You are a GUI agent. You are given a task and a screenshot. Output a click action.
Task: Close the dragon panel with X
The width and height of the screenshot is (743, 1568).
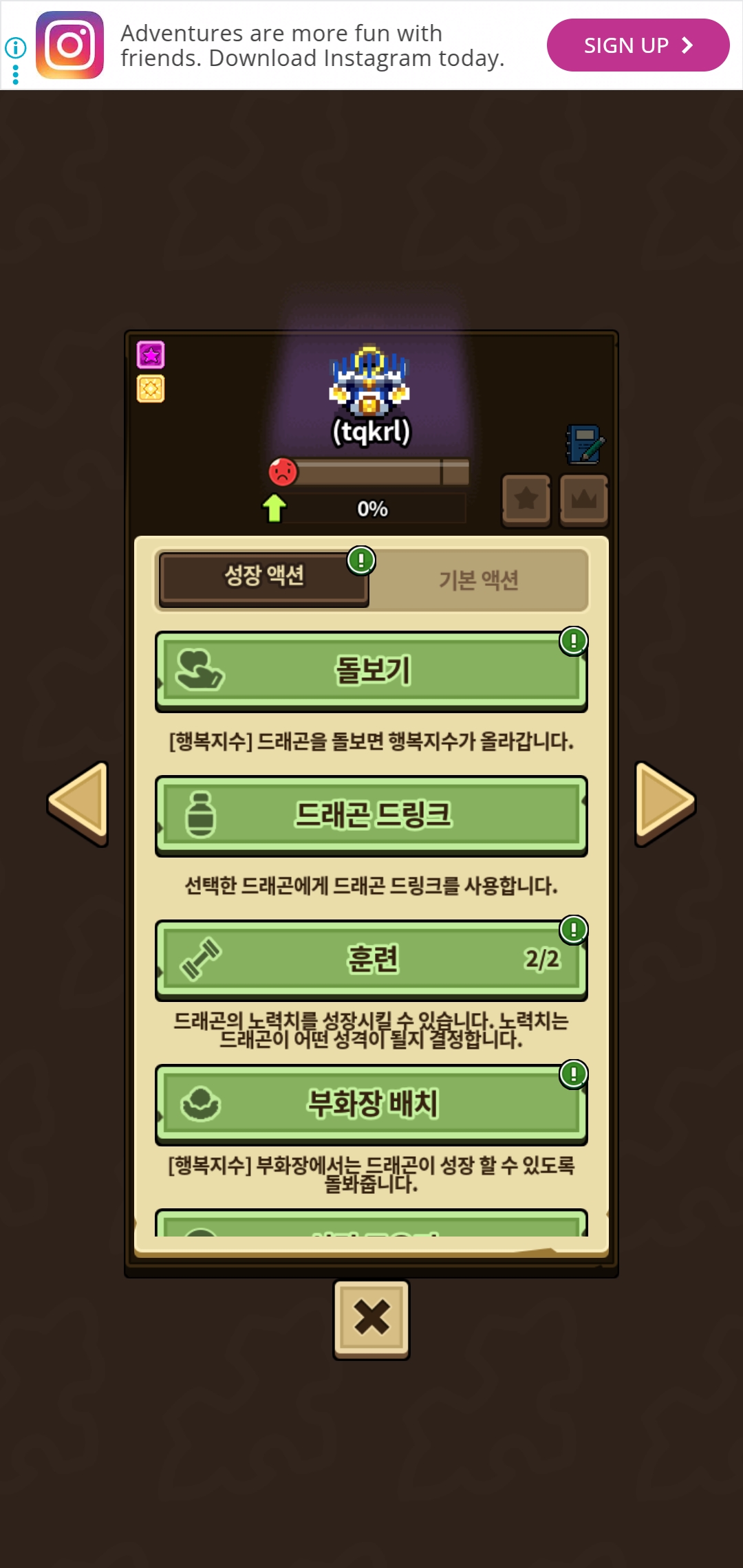tap(371, 1319)
